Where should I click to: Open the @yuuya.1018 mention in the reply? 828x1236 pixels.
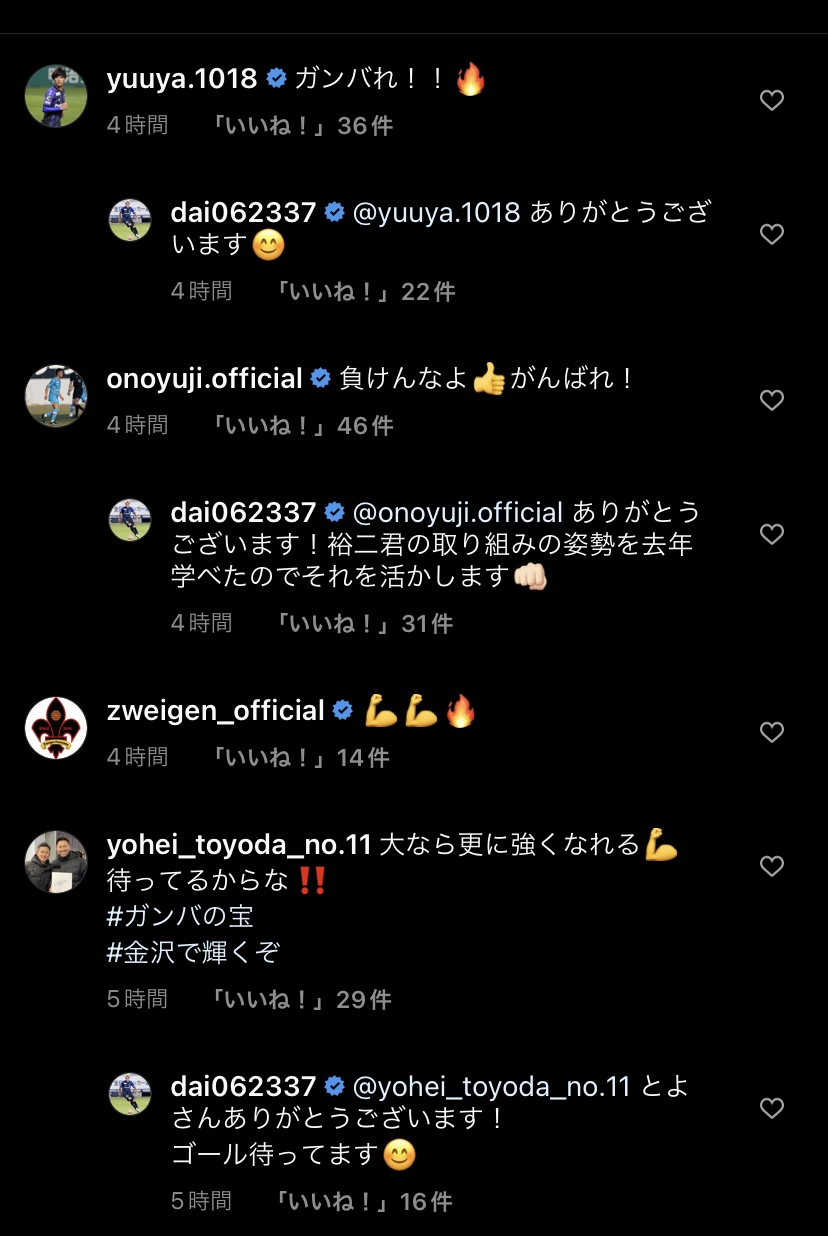(437, 212)
